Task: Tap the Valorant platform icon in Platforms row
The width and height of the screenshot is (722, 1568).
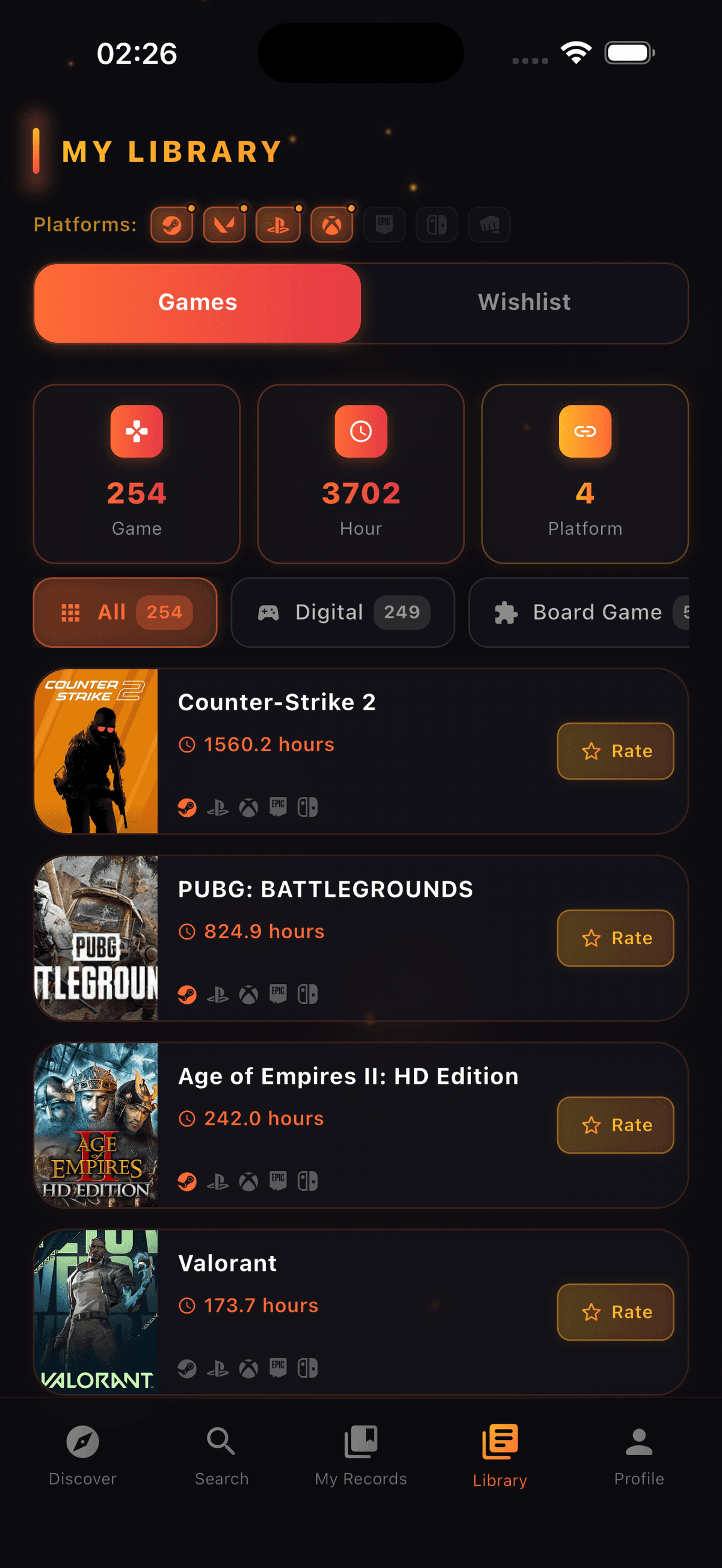Action: (224, 225)
